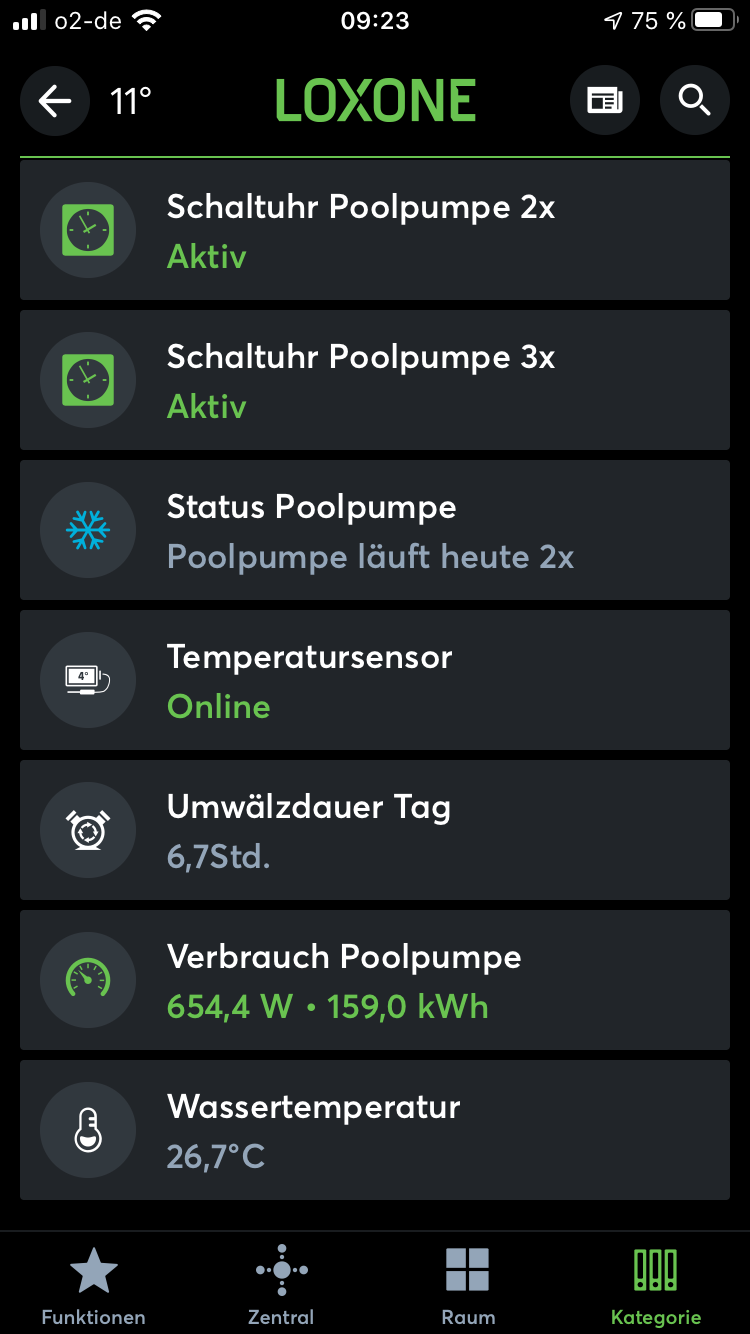Open Wassertemperatur reading
The height and width of the screenshot is (1334, 750).
pyautogui.click(x=375, y=1130)
